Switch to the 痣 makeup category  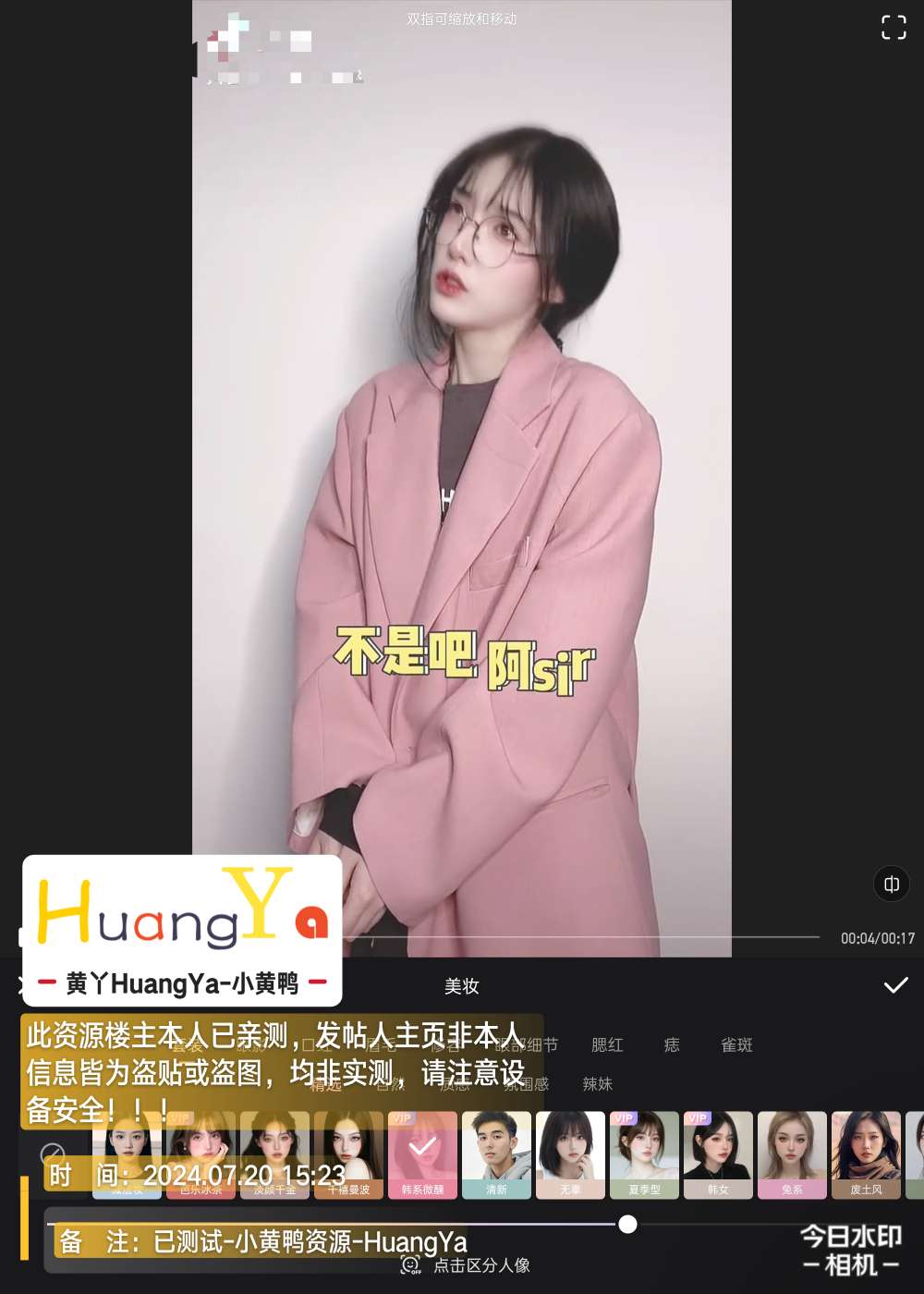672,1044
